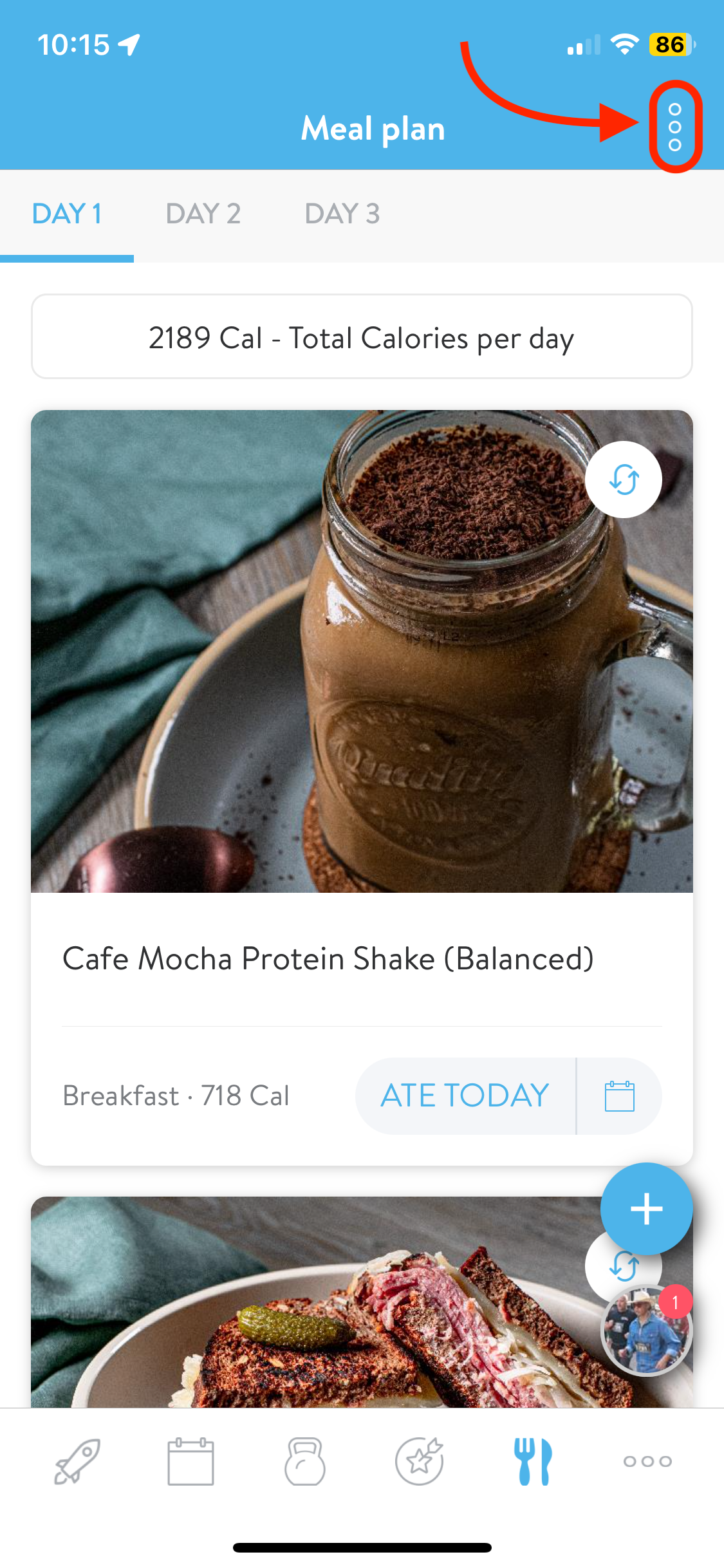
Task: Open the coach chat avatar bubble
Action: [x=645, y=1330]
